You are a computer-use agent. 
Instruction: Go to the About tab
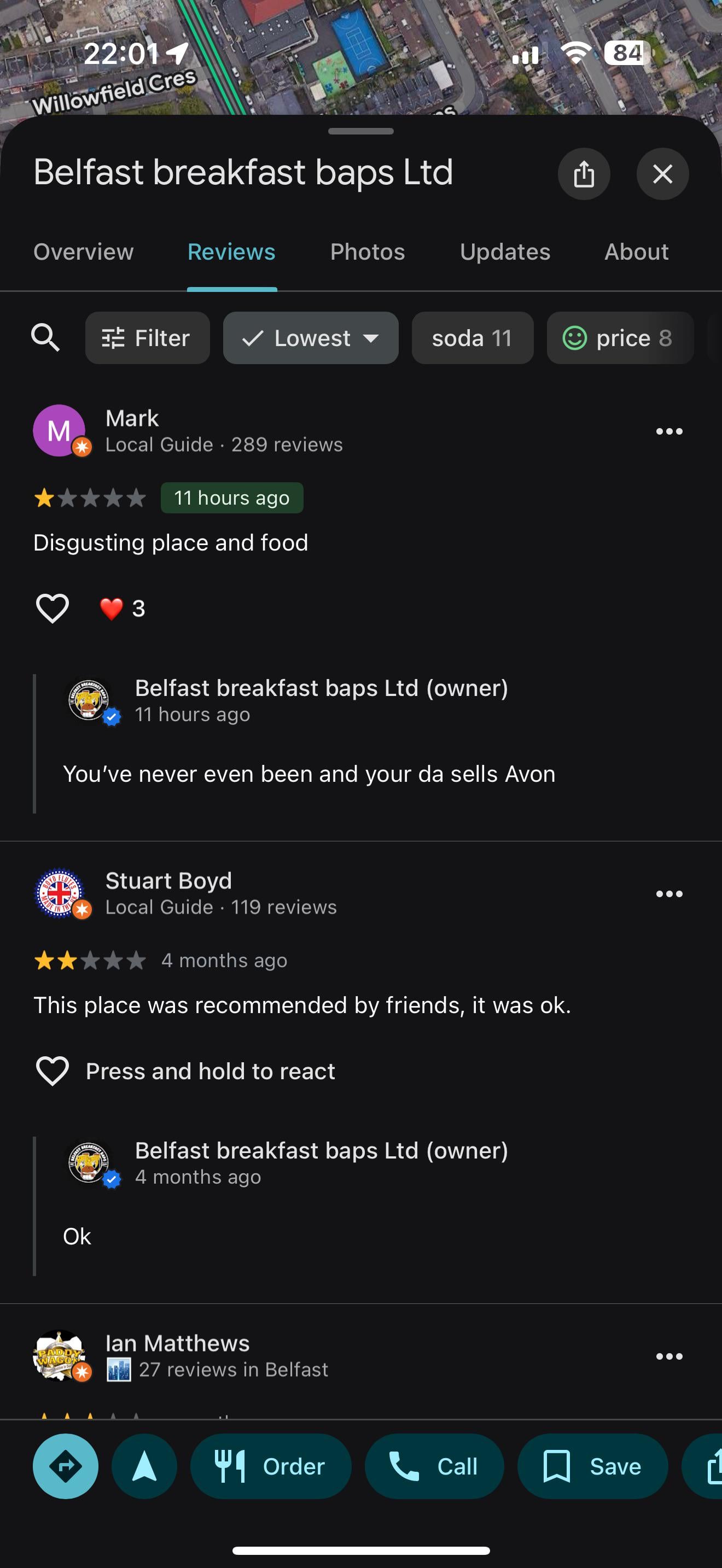(636, 252)
